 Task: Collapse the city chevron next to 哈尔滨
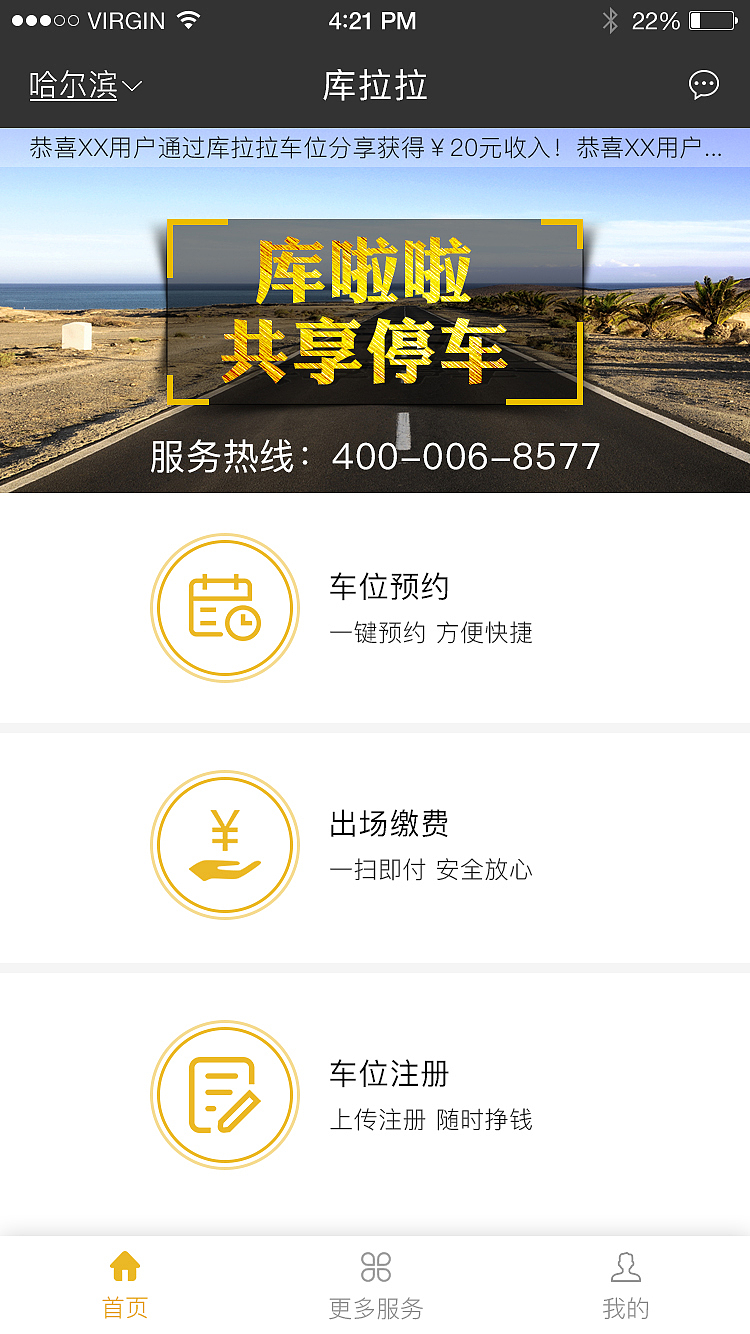click(x=130, y=87)
